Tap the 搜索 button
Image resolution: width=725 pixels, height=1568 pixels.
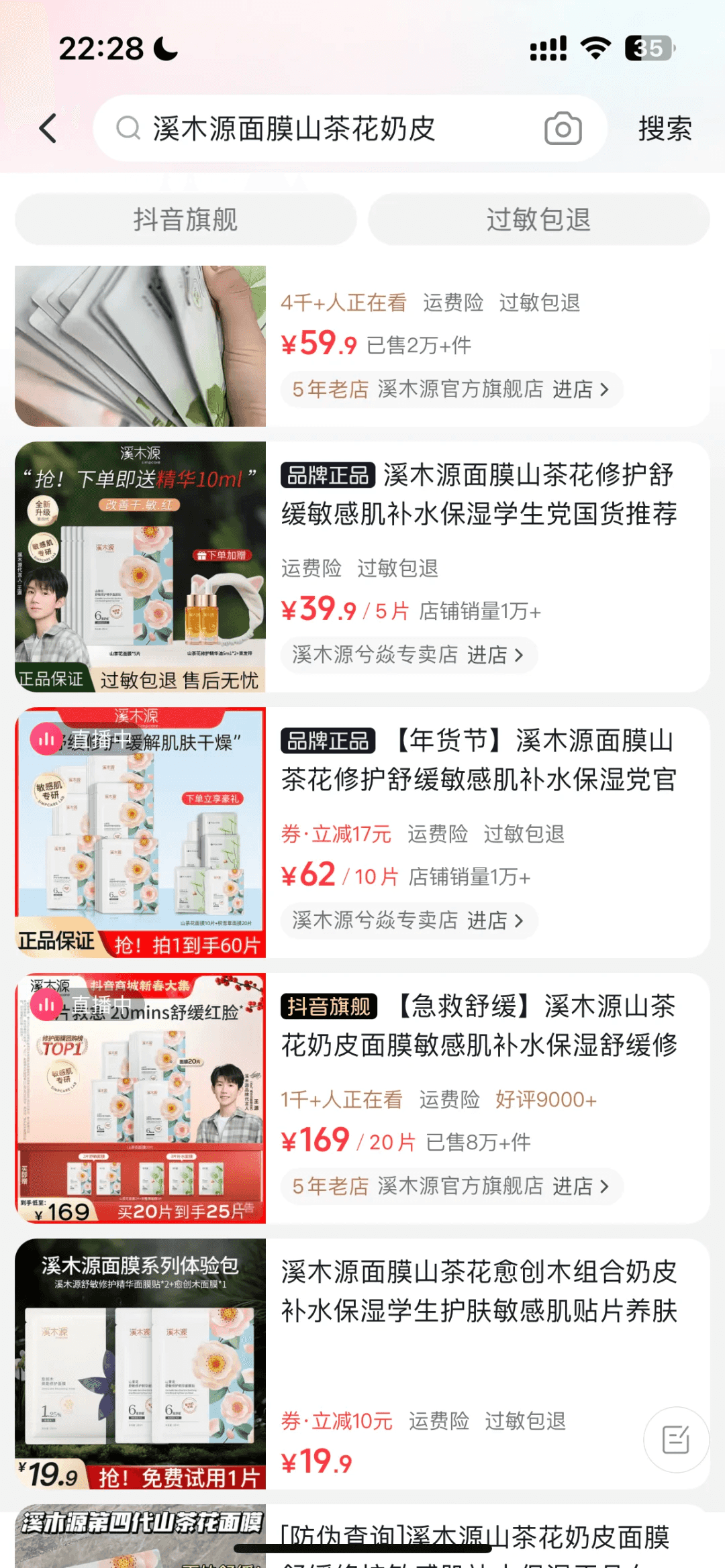[665, 128]
